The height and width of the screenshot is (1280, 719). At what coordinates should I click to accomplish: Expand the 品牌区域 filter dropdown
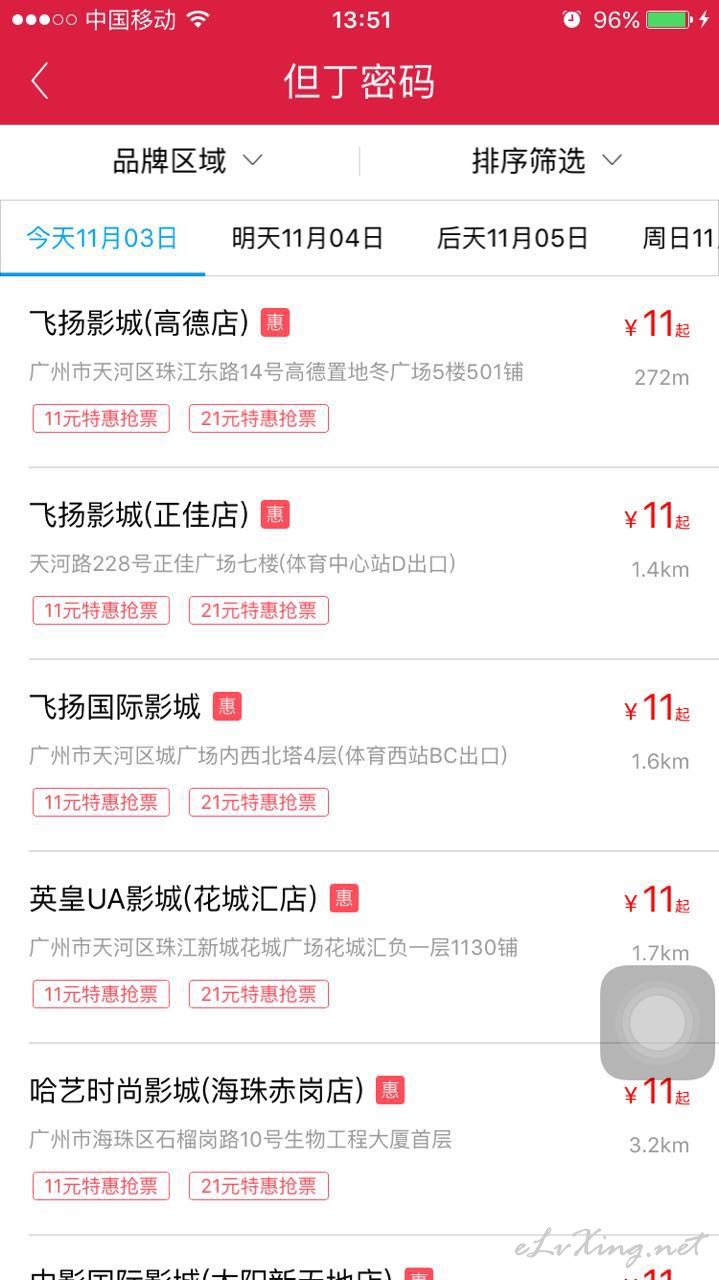point(187,161)
